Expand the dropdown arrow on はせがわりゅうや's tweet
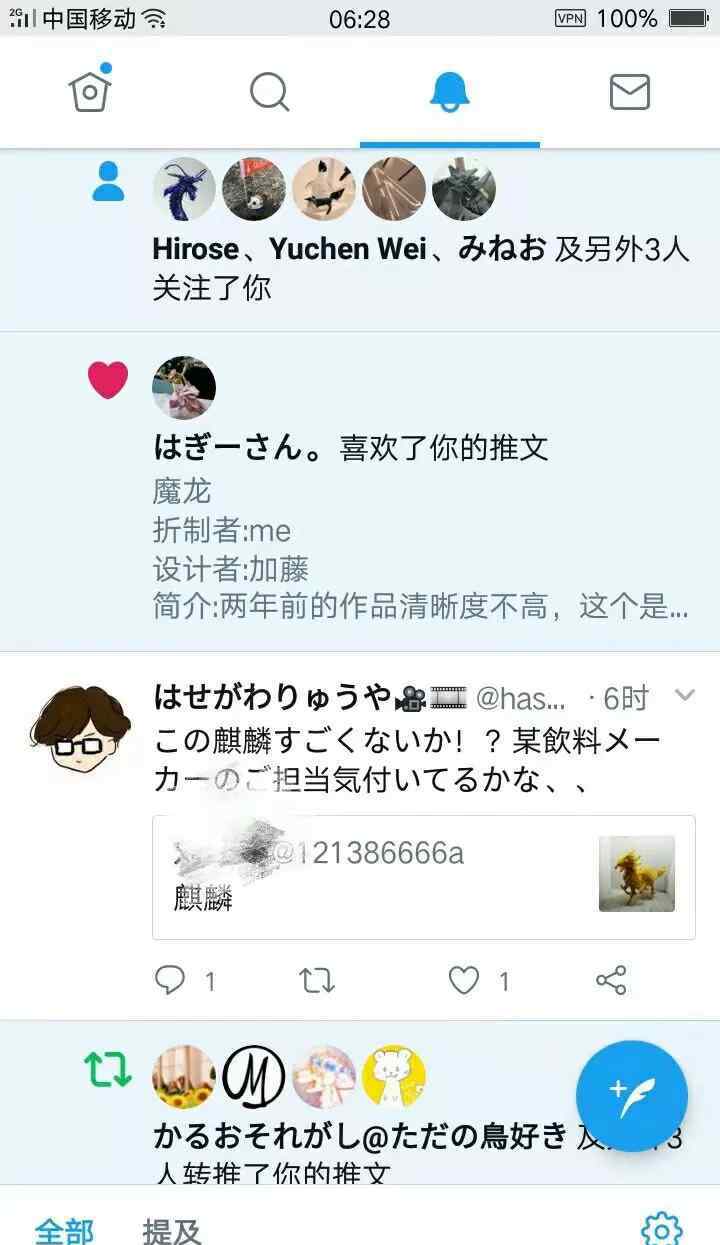The height and width of the screenshot is (1245, 720). tap(685, 695)
